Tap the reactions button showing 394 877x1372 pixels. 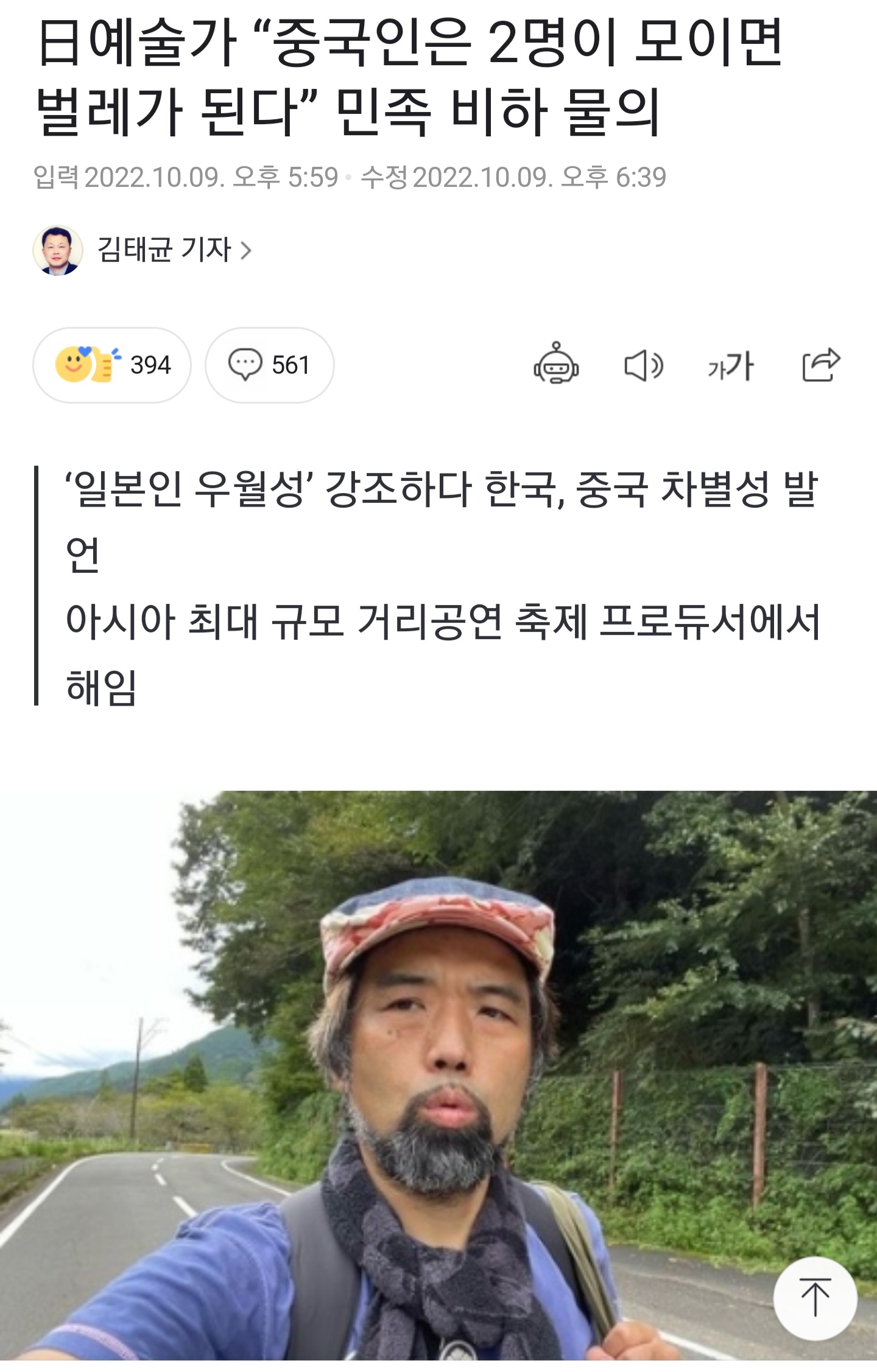pyautogui.click(x=112, y=365)
